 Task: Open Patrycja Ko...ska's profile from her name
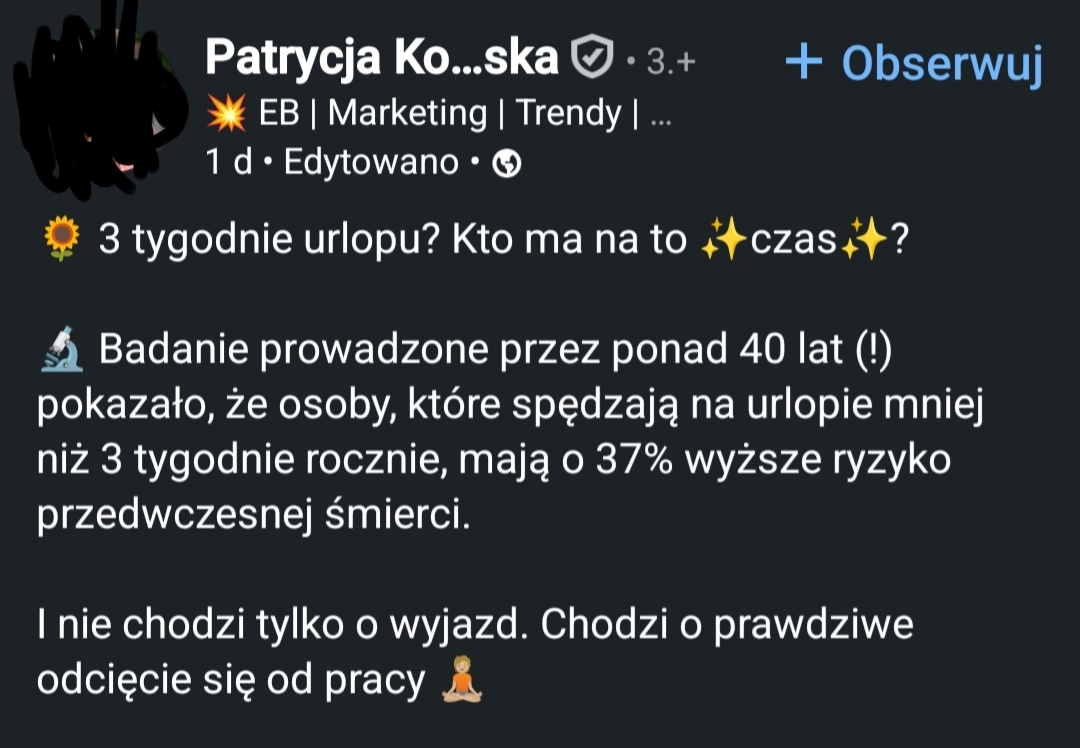pyautogui.click(x=382, y=58)
